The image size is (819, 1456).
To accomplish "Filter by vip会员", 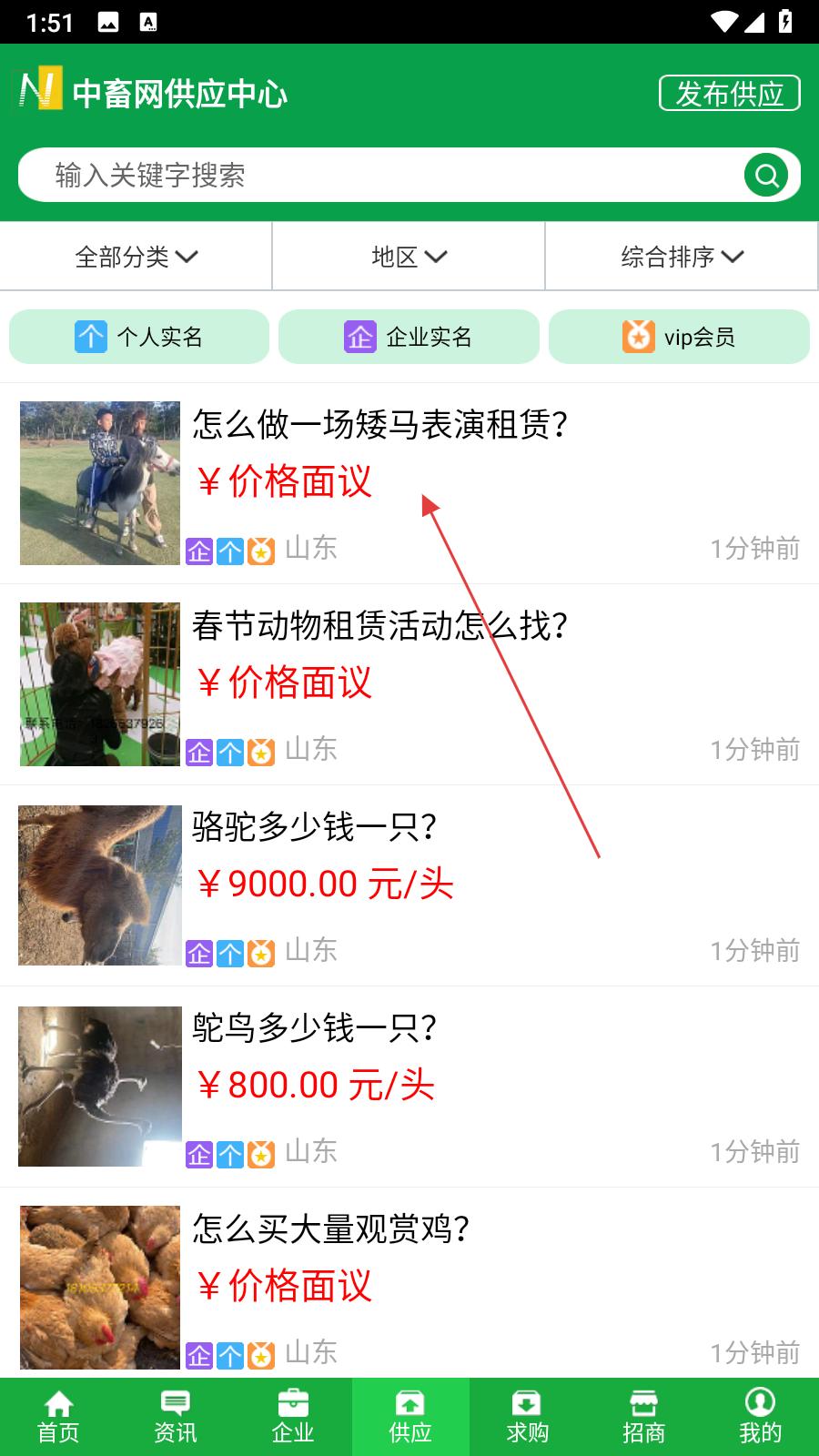I will coord(679,337).
